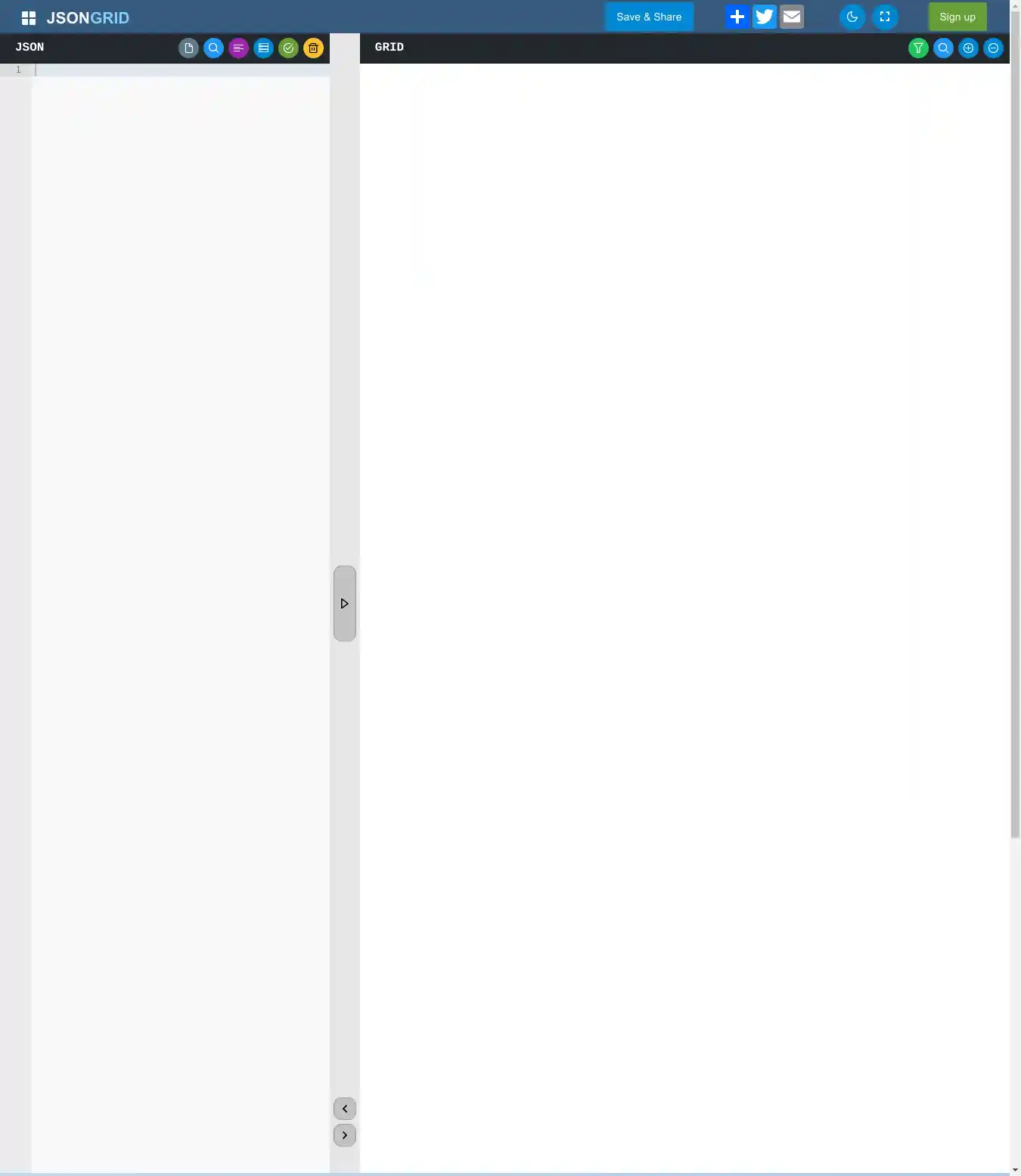1021x1176 pixels.
Task: Search within the grid panel
Action: pos(943,48)
